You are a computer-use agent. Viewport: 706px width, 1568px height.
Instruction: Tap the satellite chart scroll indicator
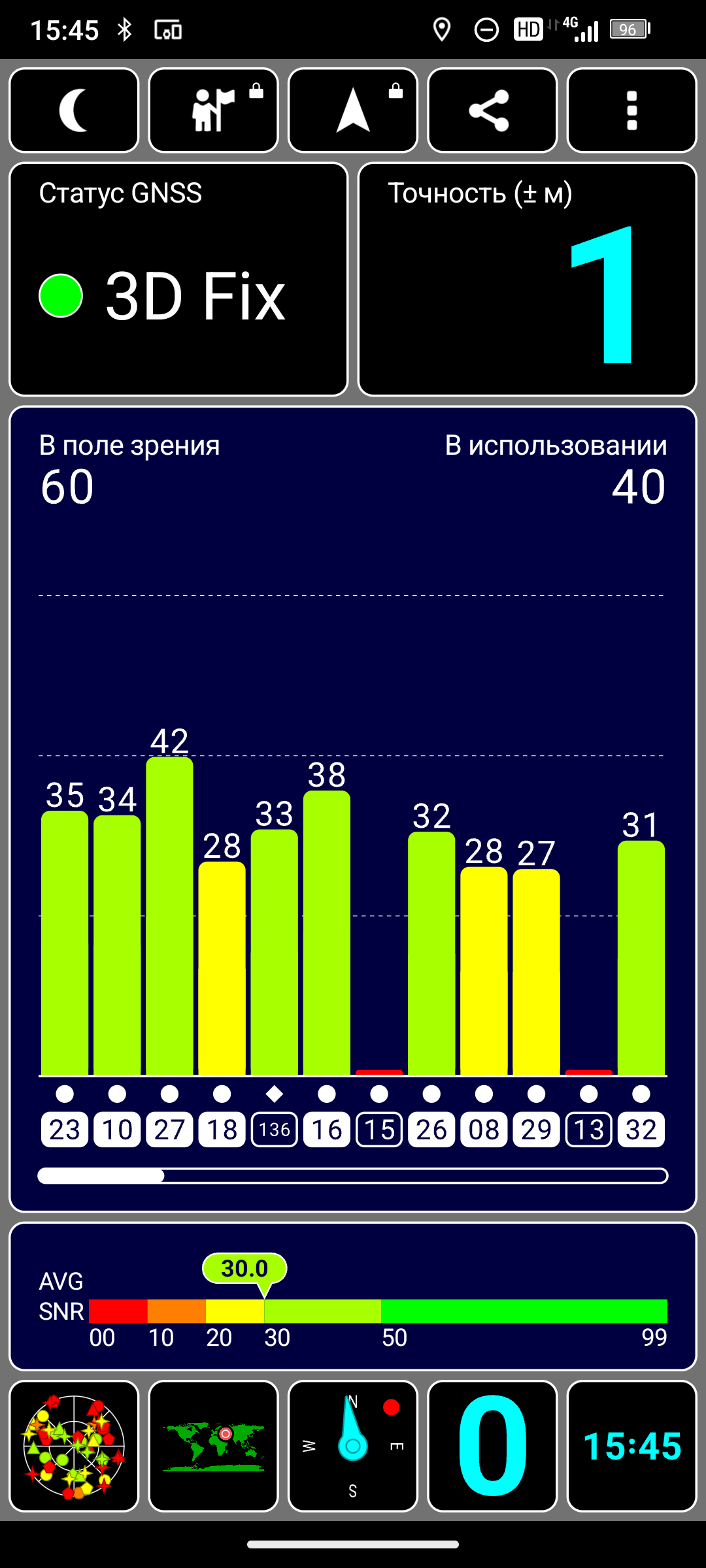(x=353, y=1176)
